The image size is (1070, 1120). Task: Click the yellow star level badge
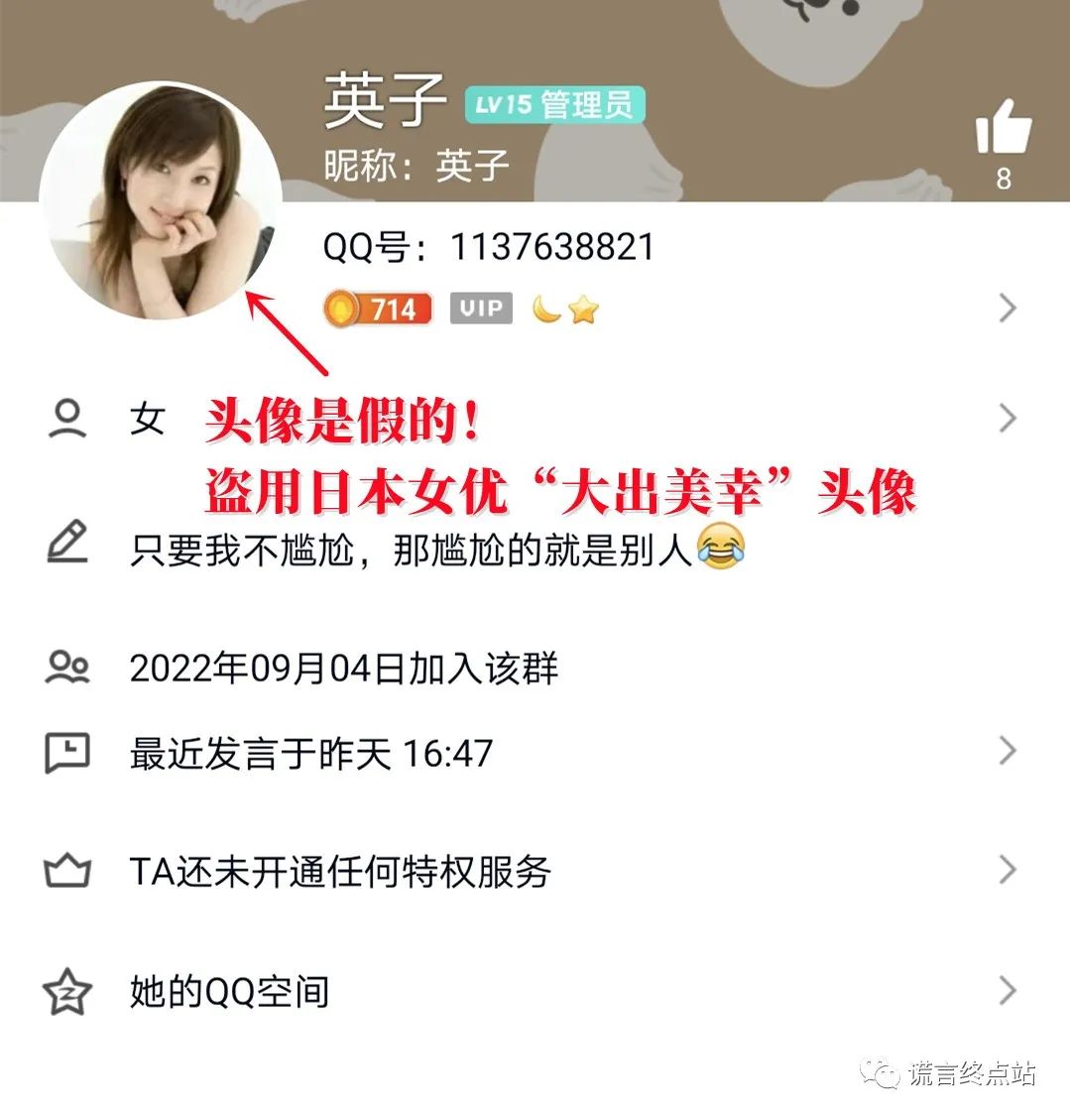point(584,310)
